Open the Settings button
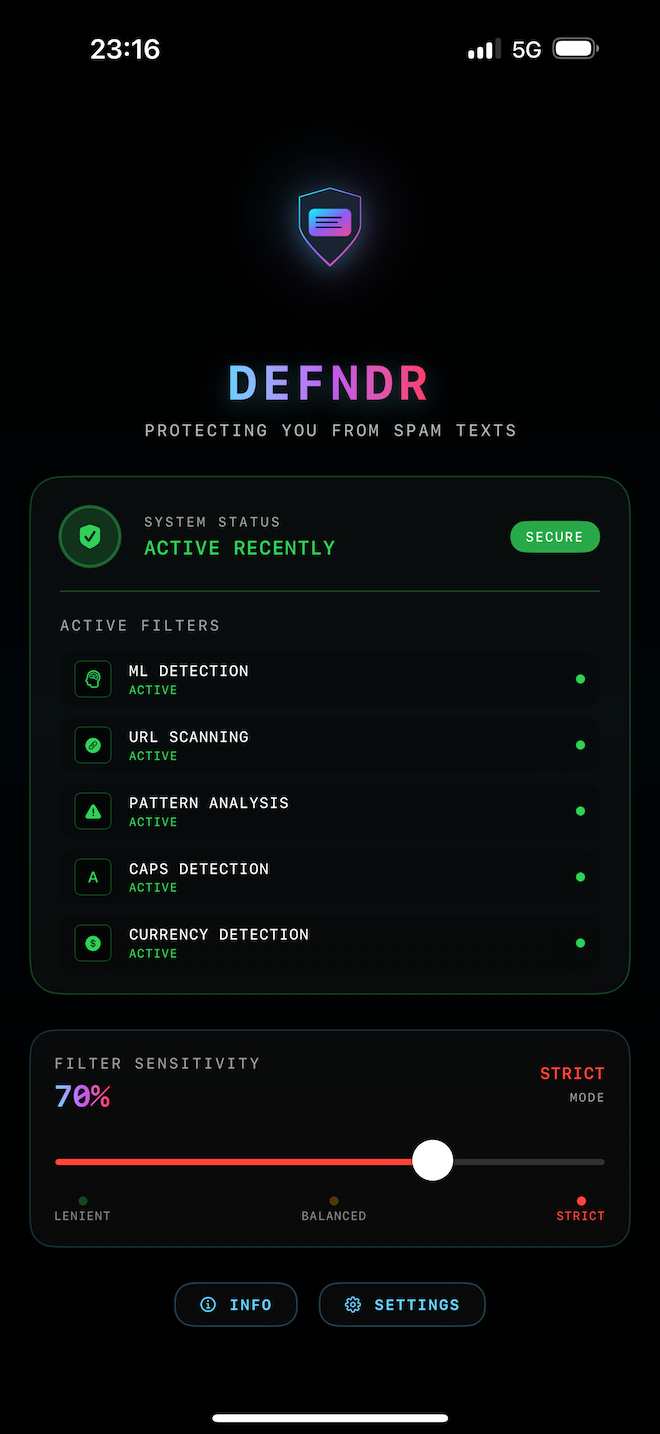 click(402, 1304)
